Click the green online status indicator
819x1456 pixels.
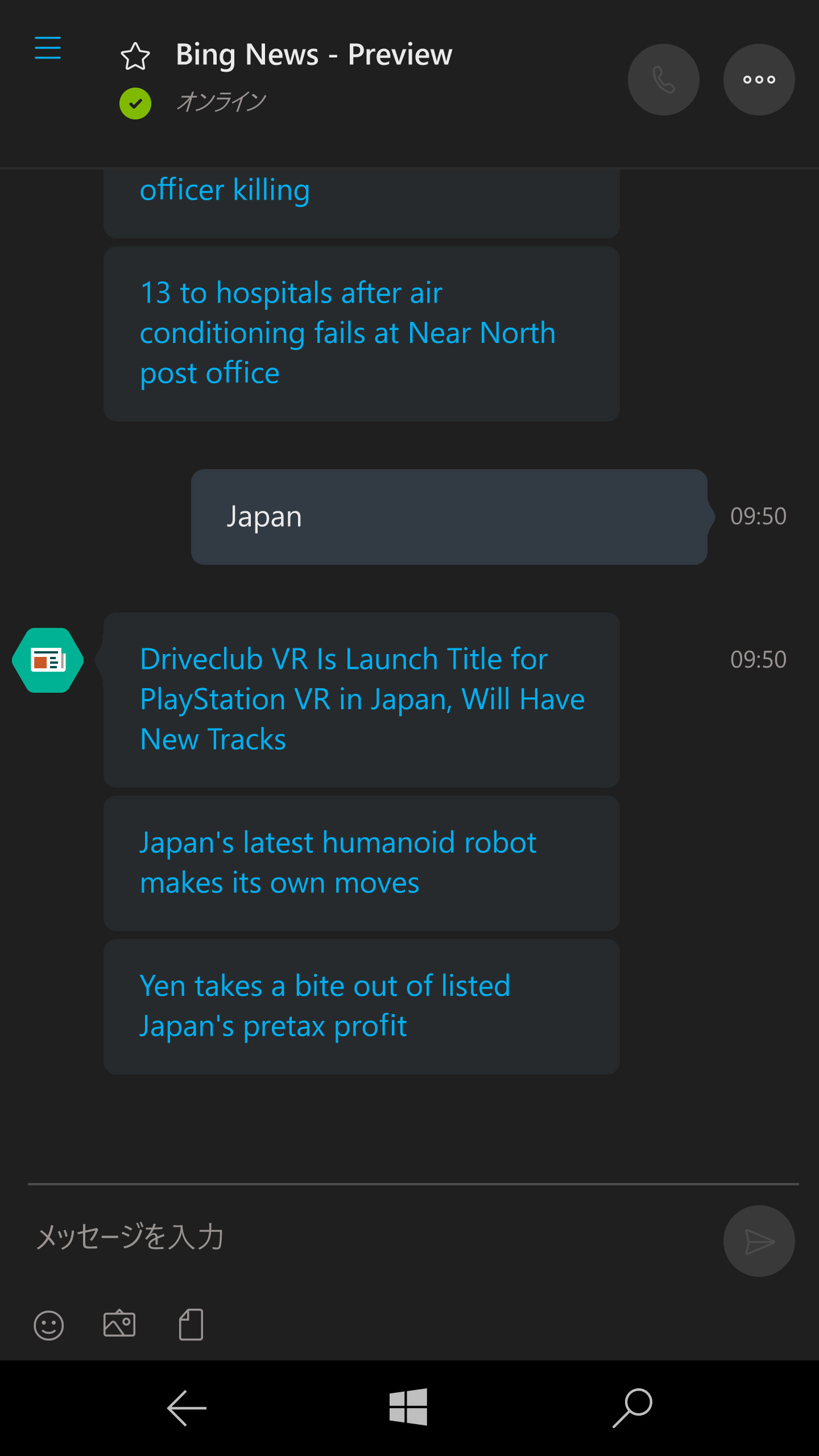135,103
